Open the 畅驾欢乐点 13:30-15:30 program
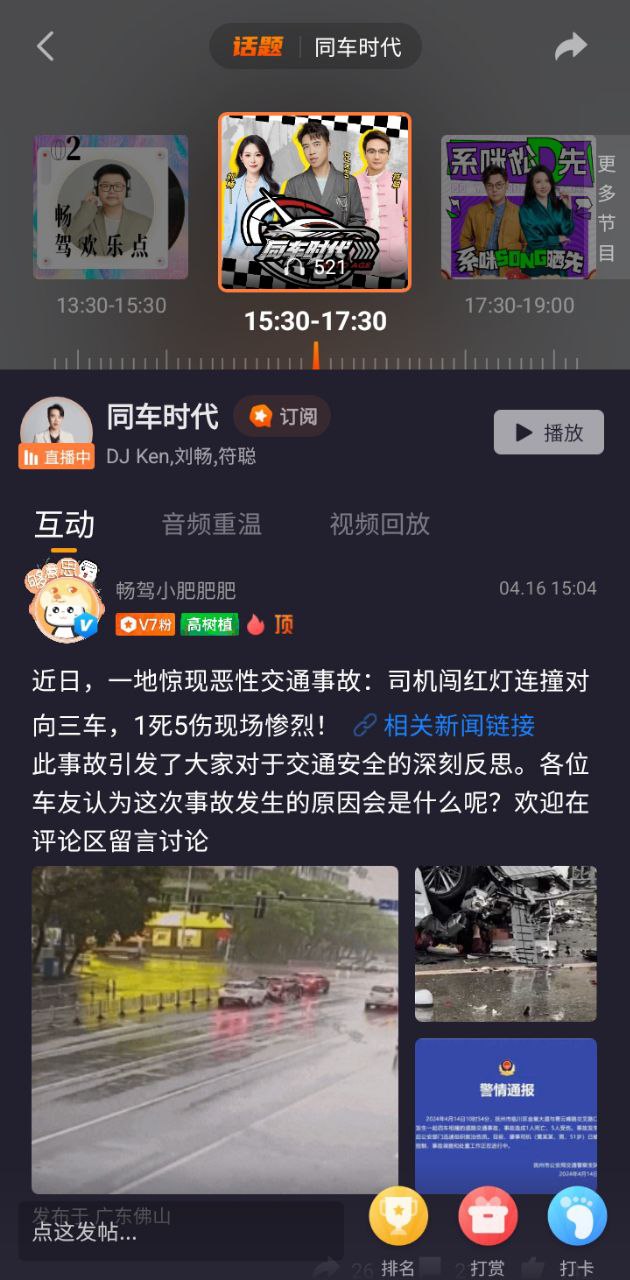Screen dimensions: 630x1280 click(110, 207)
